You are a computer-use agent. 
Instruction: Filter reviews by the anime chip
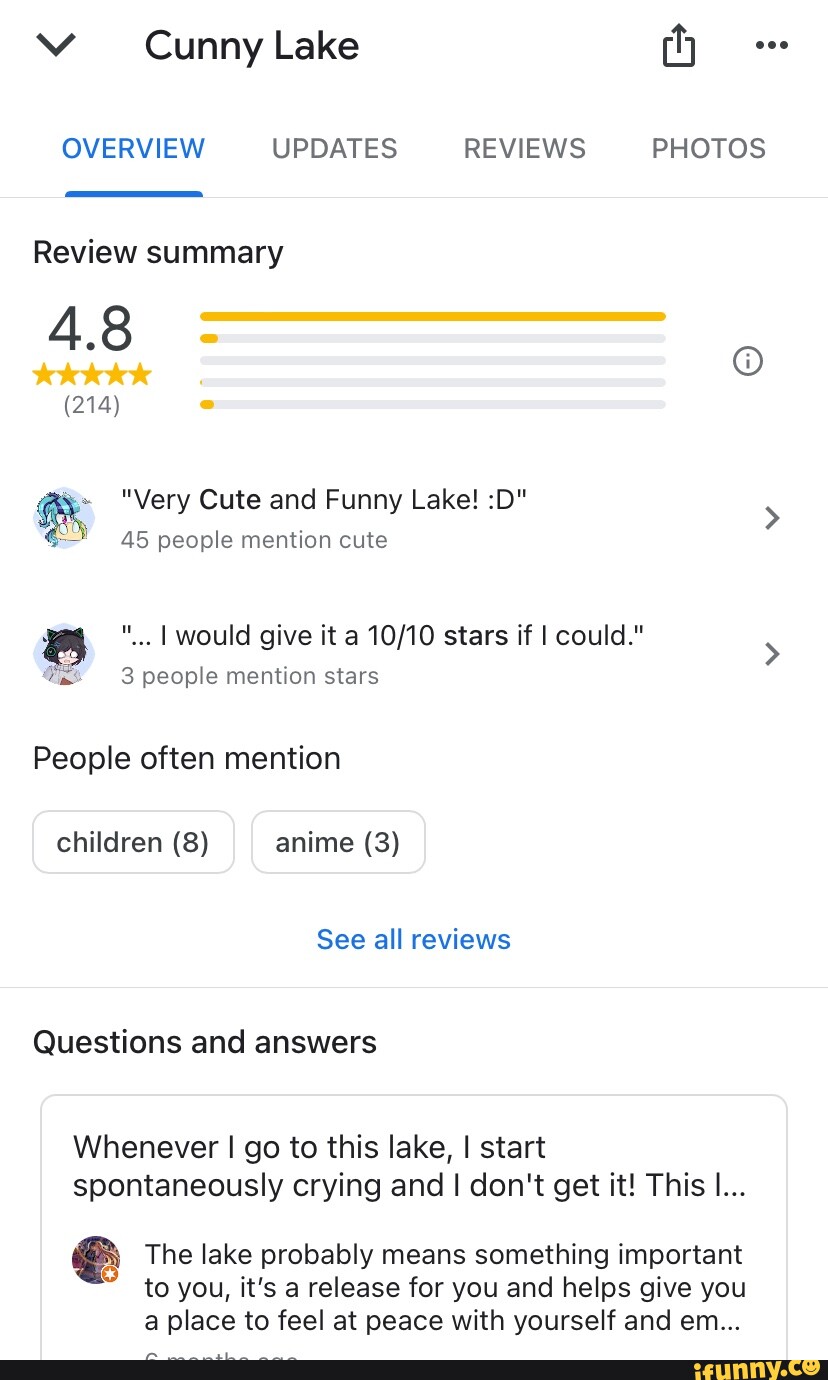click(338, 842)
